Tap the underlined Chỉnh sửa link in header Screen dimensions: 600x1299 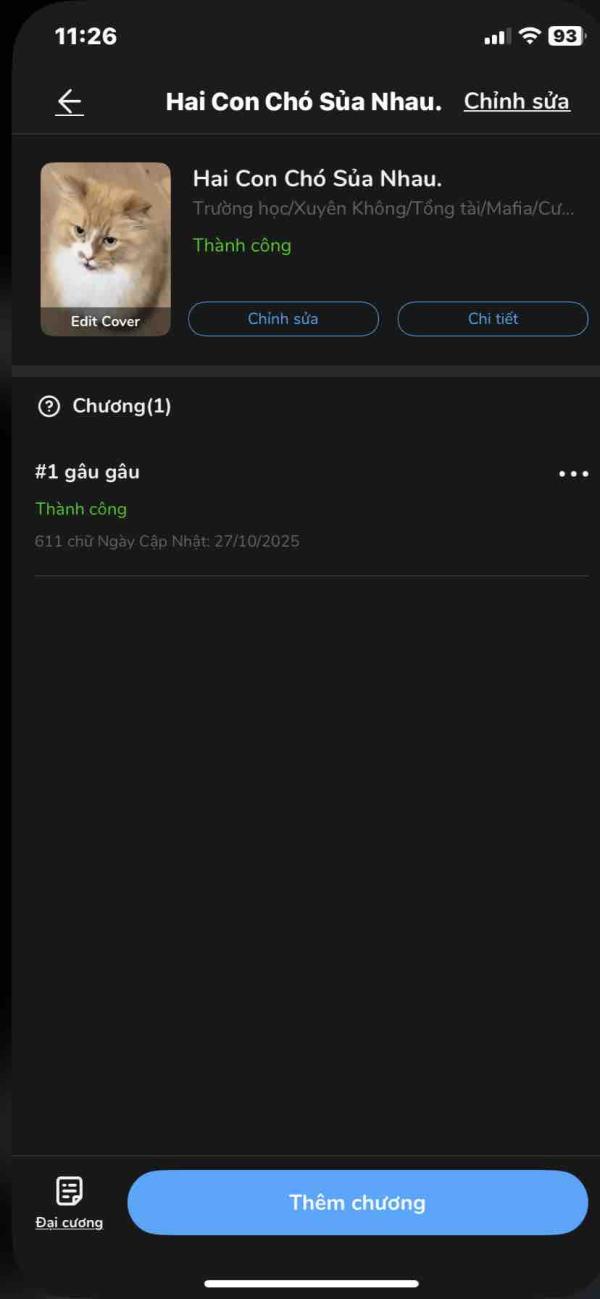(x=517, y=101)
